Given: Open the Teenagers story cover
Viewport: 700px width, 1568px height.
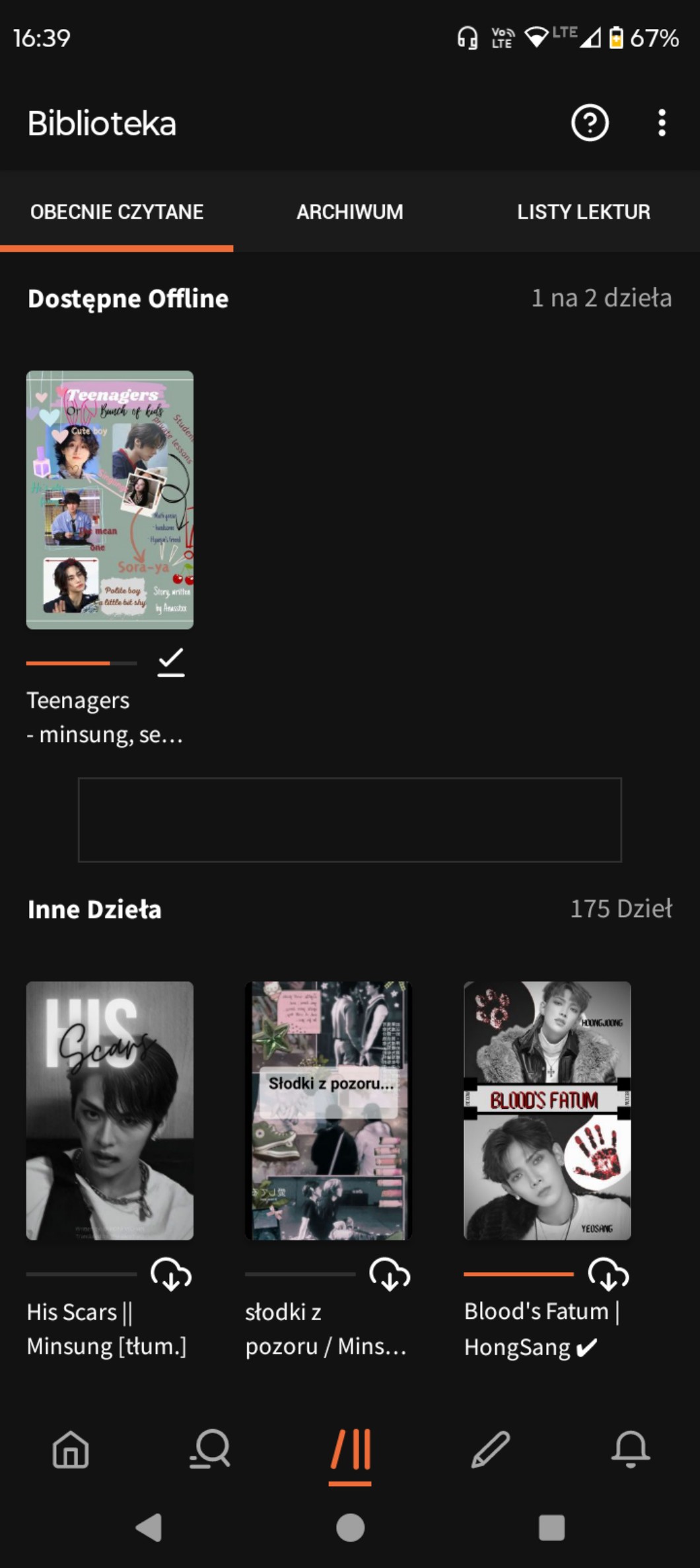Looking at the screenshot, I should point(110,500).
